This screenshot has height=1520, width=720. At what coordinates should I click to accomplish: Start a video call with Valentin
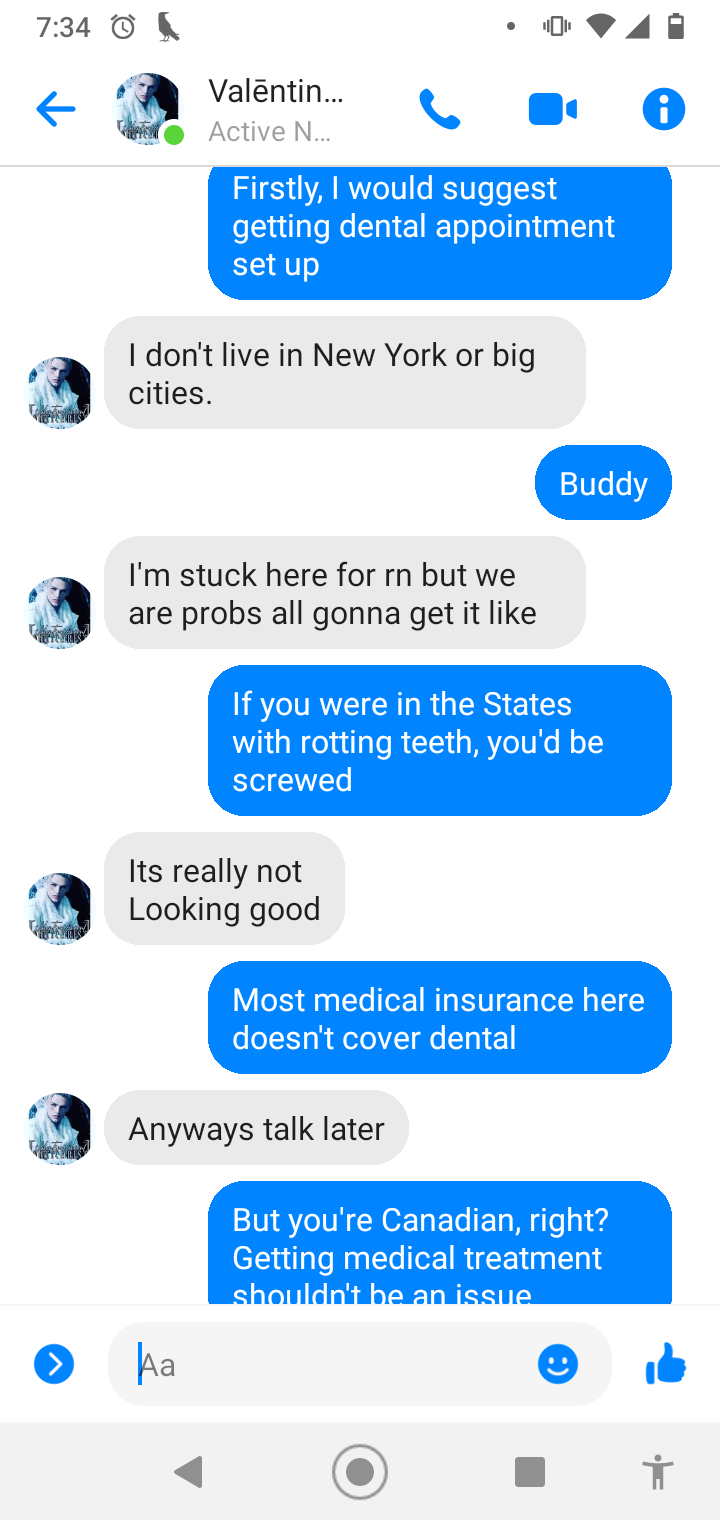[553, 110]
